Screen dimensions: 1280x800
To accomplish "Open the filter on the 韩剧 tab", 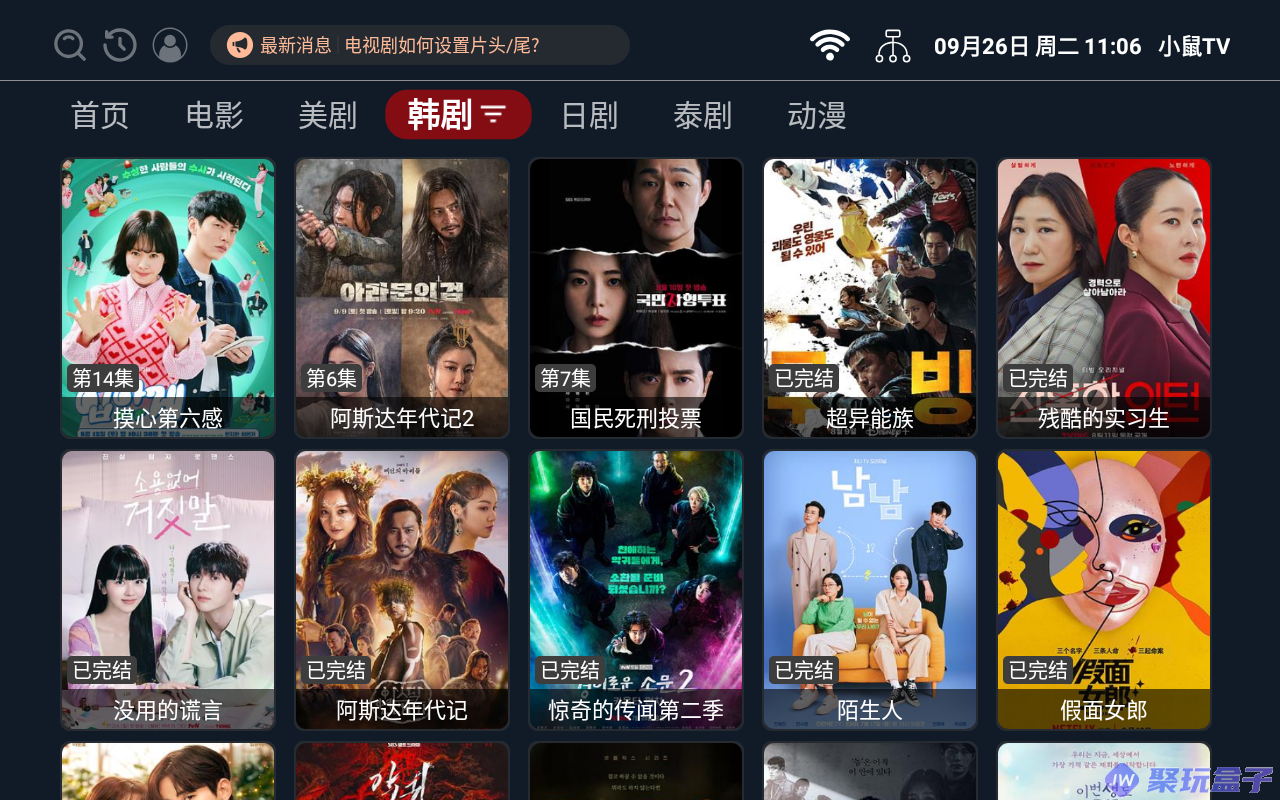I will [x=494, y=115].
